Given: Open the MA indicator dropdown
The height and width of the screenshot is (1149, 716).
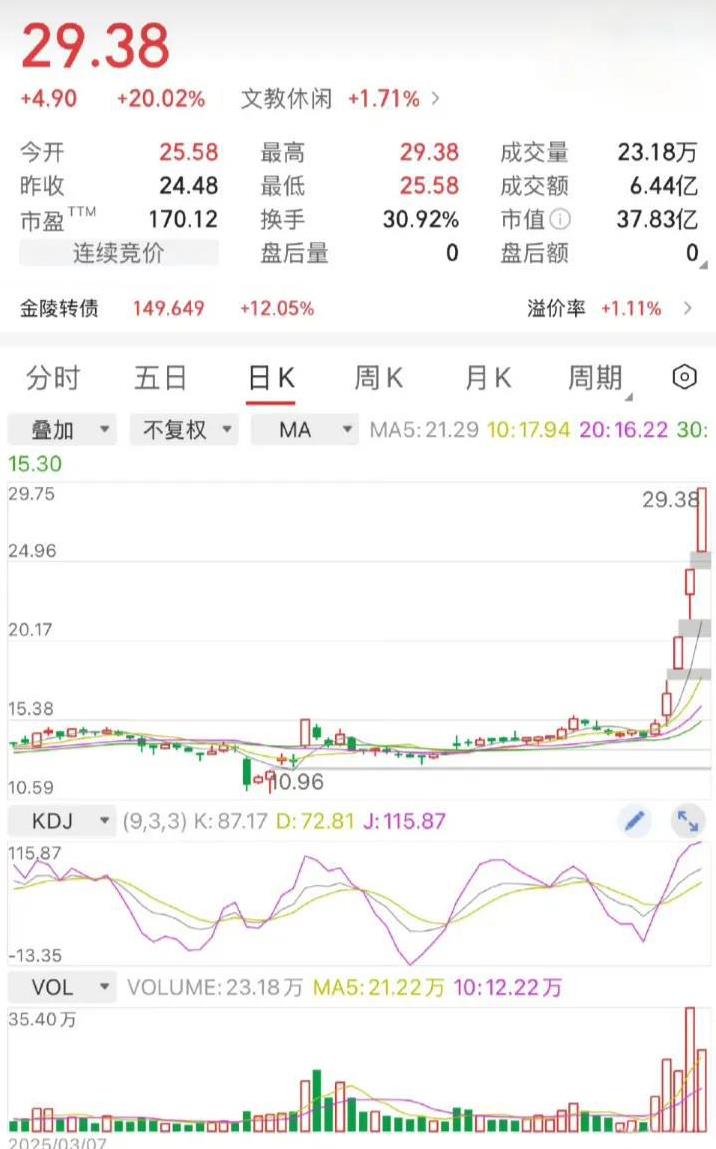Looking at the screenshot, I should pyautogui.click(x=305, y=429).
